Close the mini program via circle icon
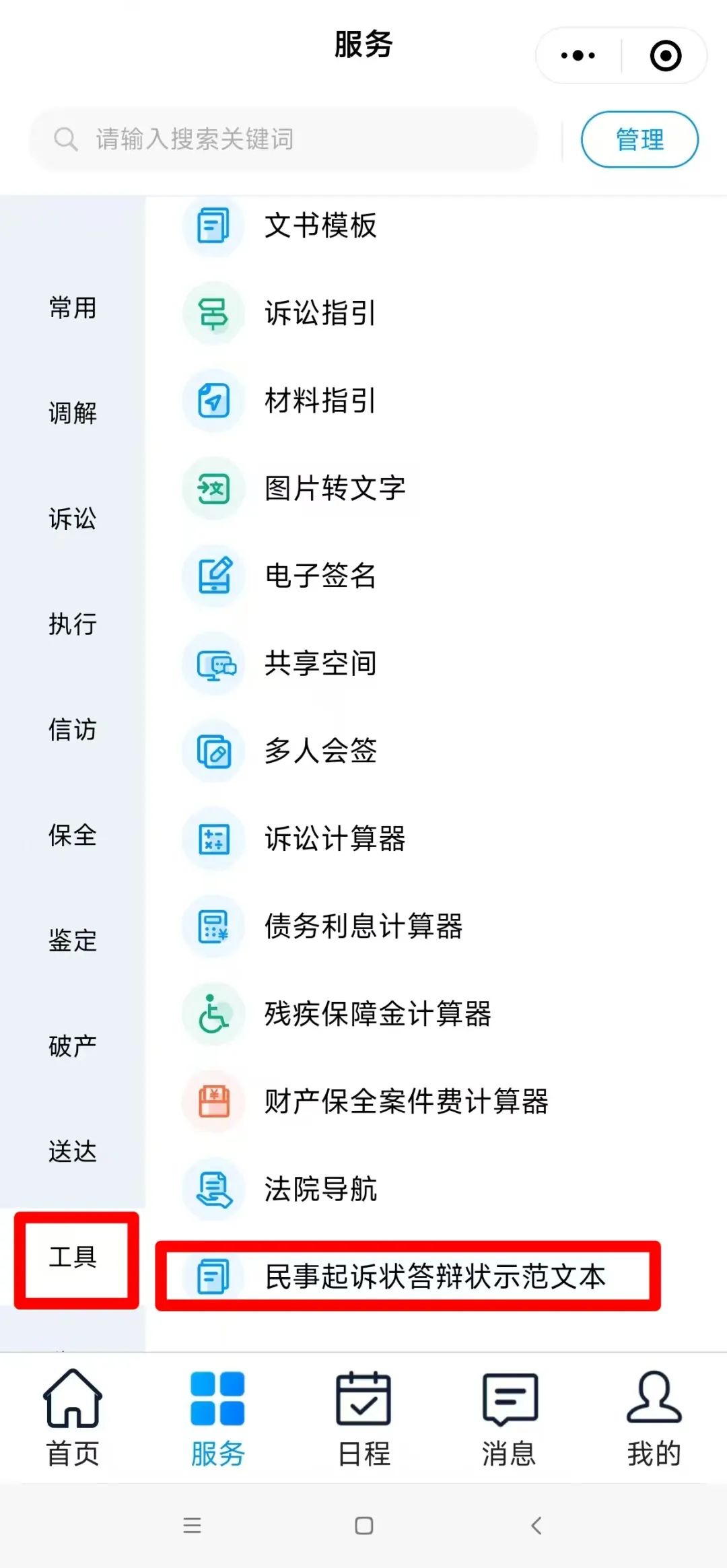The height and width of the screenshot is (1568, 727). pos(666,56)
